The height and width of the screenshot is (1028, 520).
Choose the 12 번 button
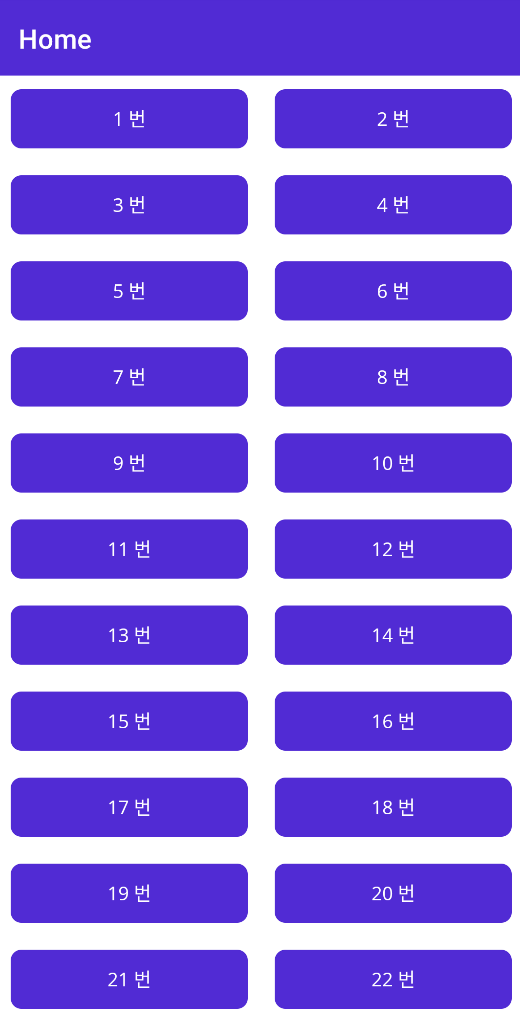point(393,549)
